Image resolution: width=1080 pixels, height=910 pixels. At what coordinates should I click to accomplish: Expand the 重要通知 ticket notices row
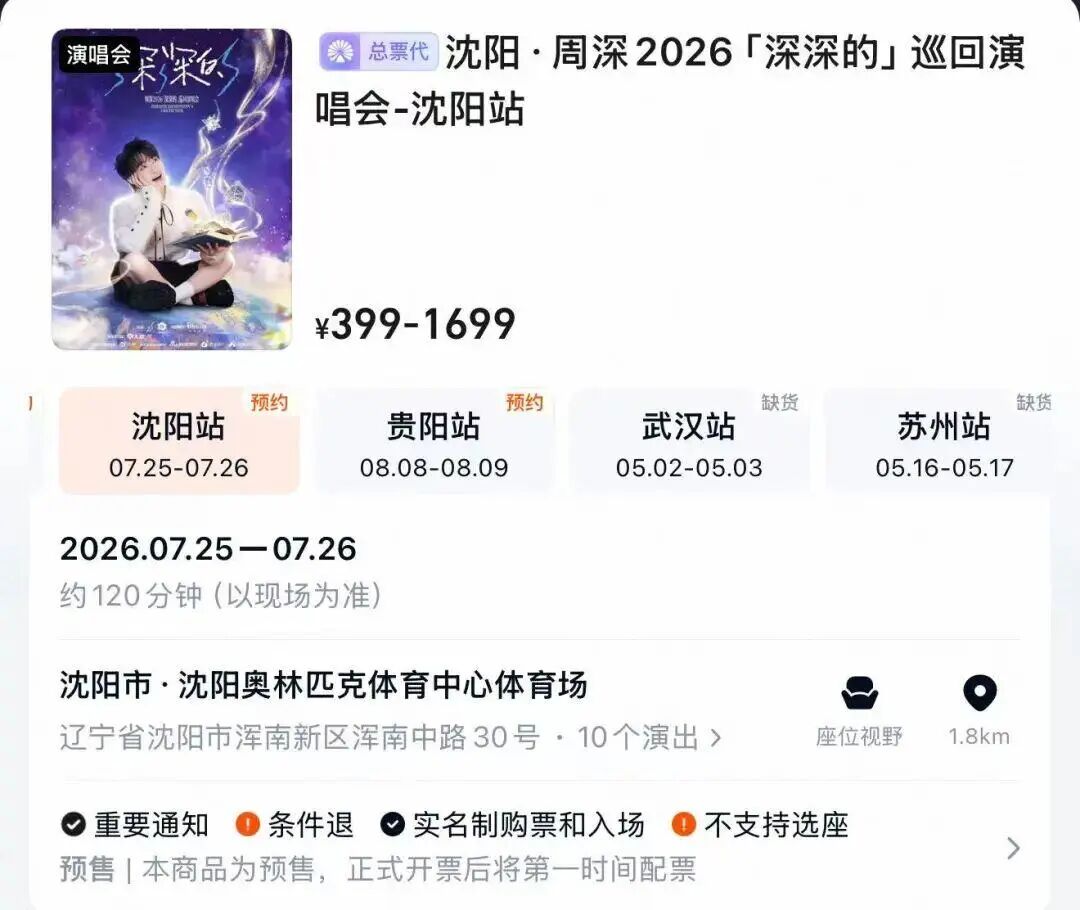[1012, 847]
